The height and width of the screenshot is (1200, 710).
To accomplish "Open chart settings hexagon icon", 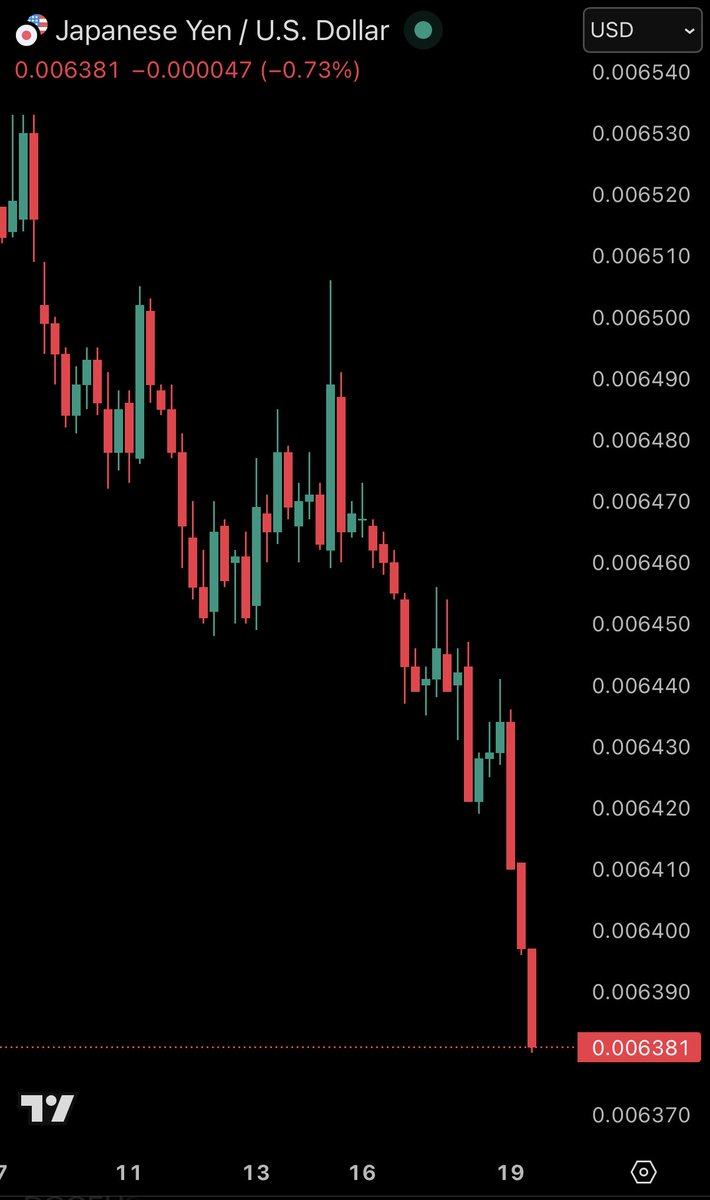I will click(x=644, y=1172).
